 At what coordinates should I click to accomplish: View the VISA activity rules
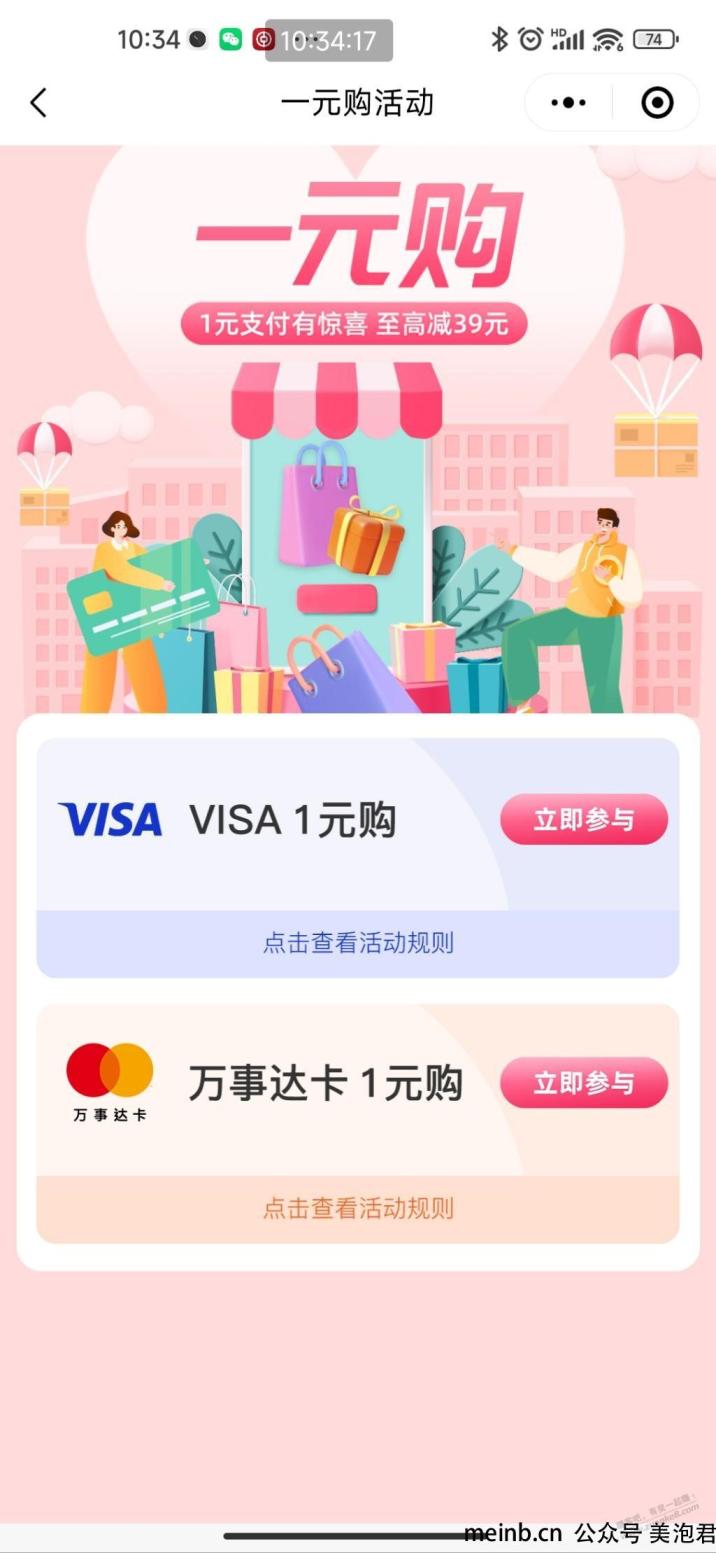point(358,943)
